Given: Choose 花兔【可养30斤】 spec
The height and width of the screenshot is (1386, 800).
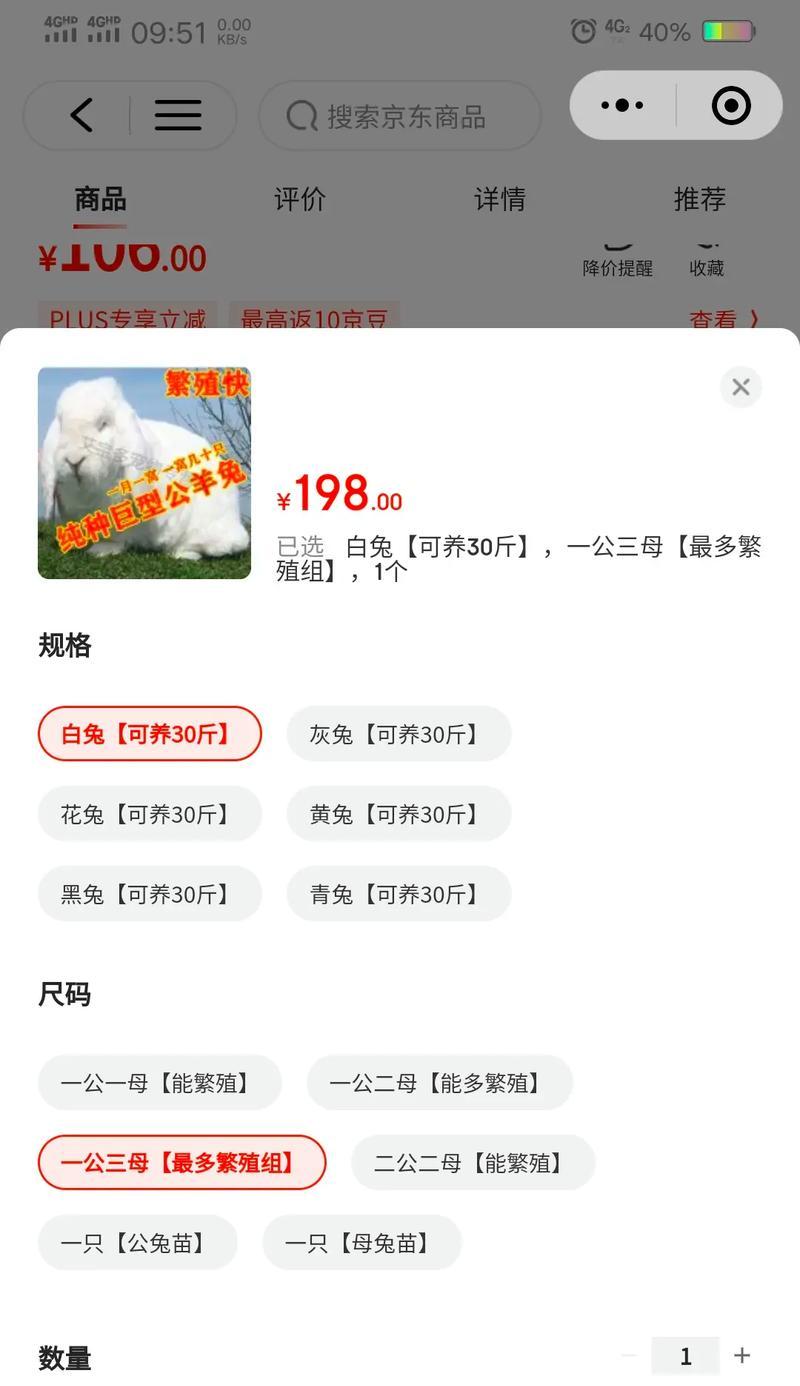Looking at the screenshot, I should 149,814.
